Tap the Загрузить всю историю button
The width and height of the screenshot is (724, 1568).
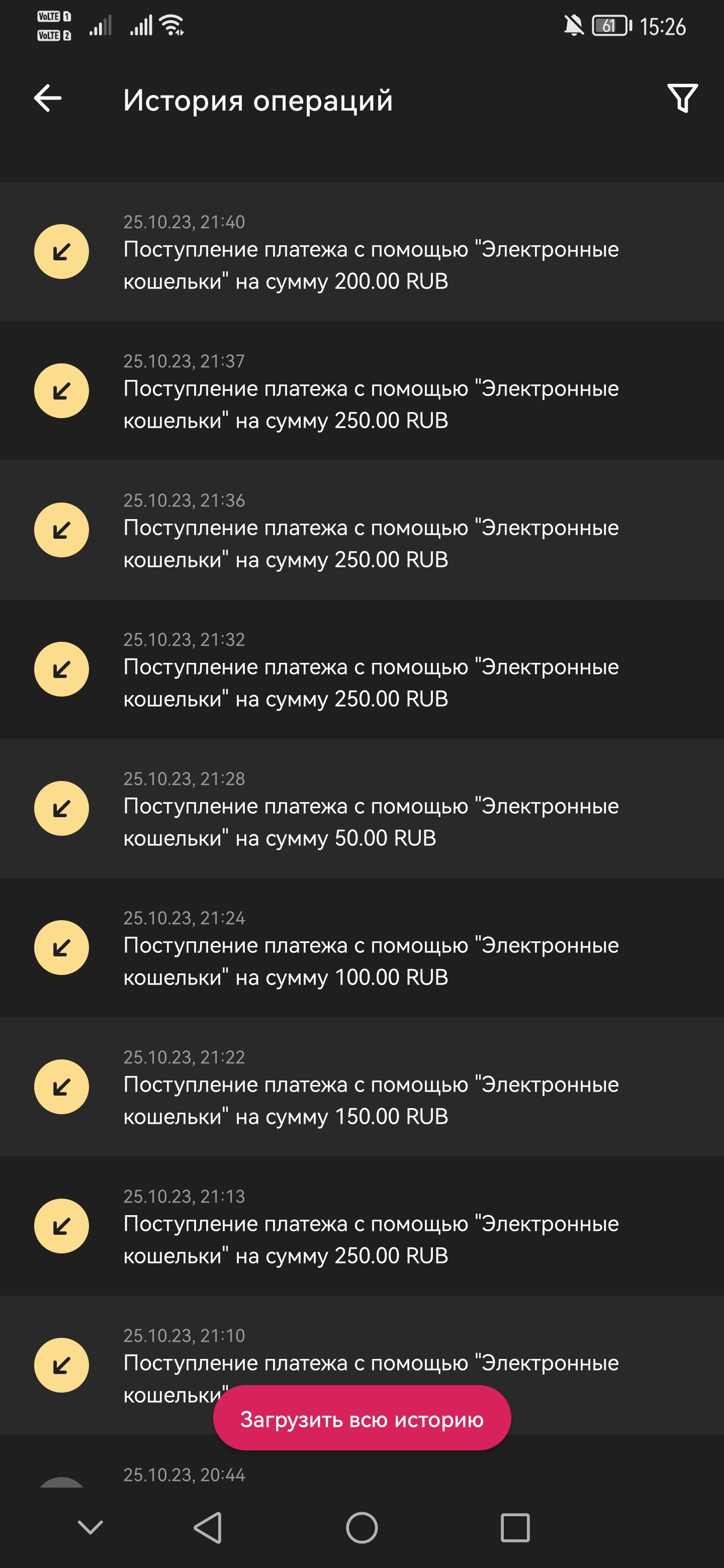click(361, 1419)
